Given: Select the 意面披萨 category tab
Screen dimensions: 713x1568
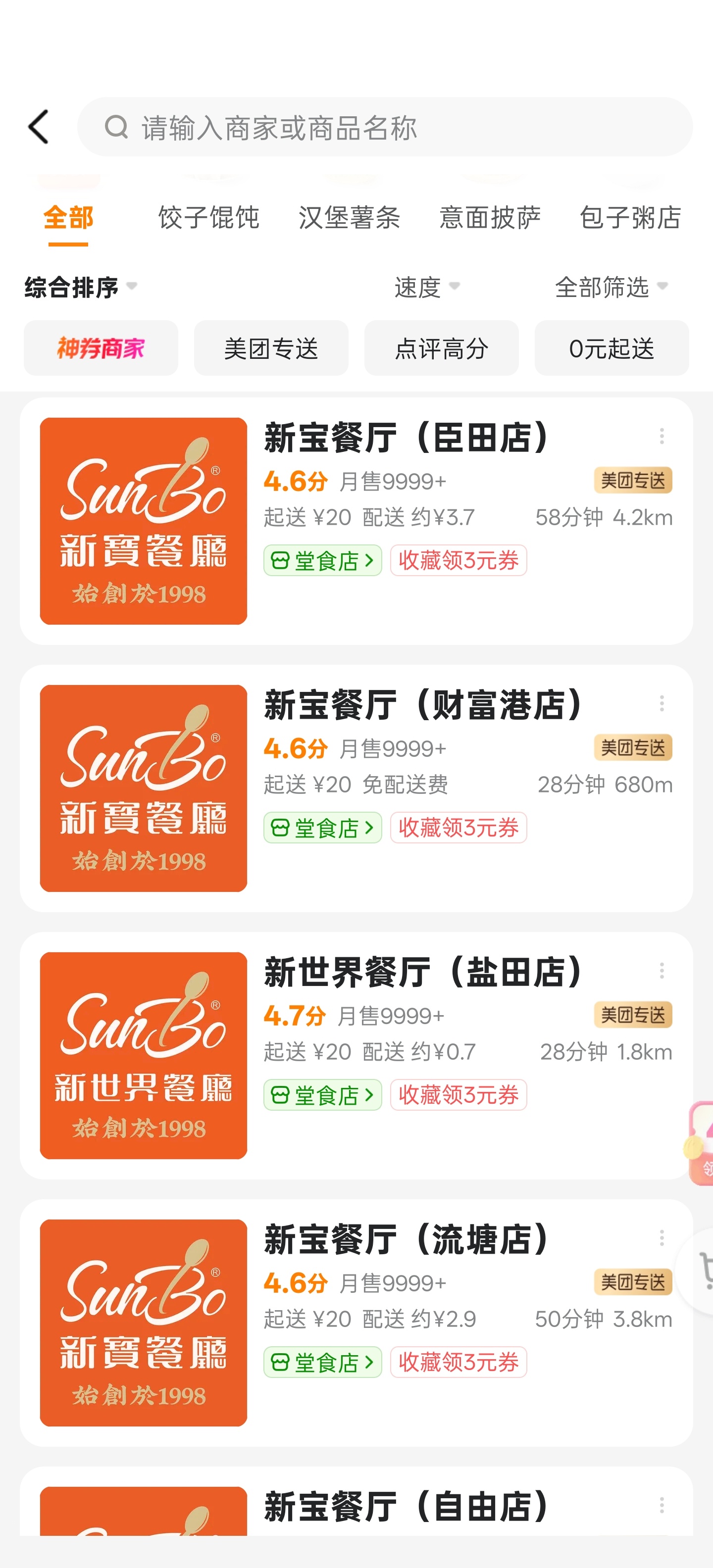Looking at the screenshot, I should click(x=490, y=218).
